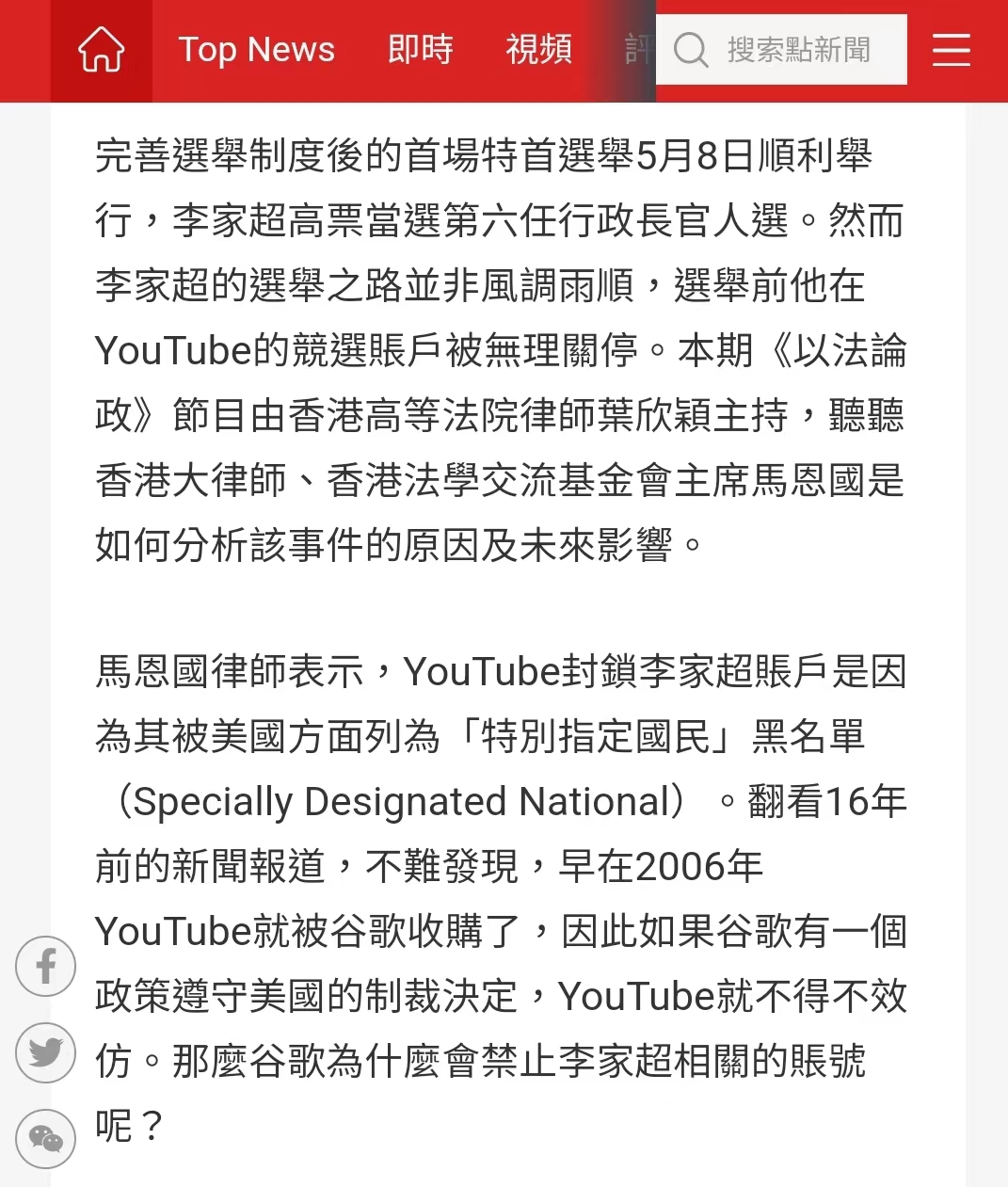Open the 即時 news tab
1008x1187 pixels.
pyautogui.click(x=420, y=50)
